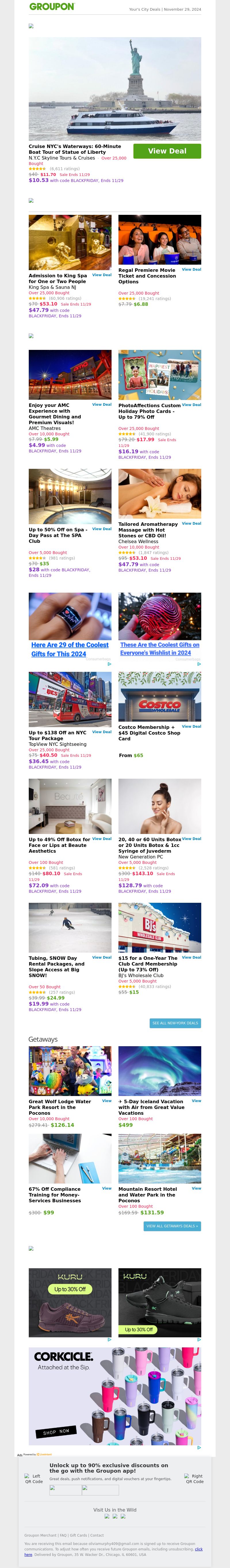Screen dimensions: 230x1568
Task: View the Tubing SNOW Day Rental deal
Action: 101,957
